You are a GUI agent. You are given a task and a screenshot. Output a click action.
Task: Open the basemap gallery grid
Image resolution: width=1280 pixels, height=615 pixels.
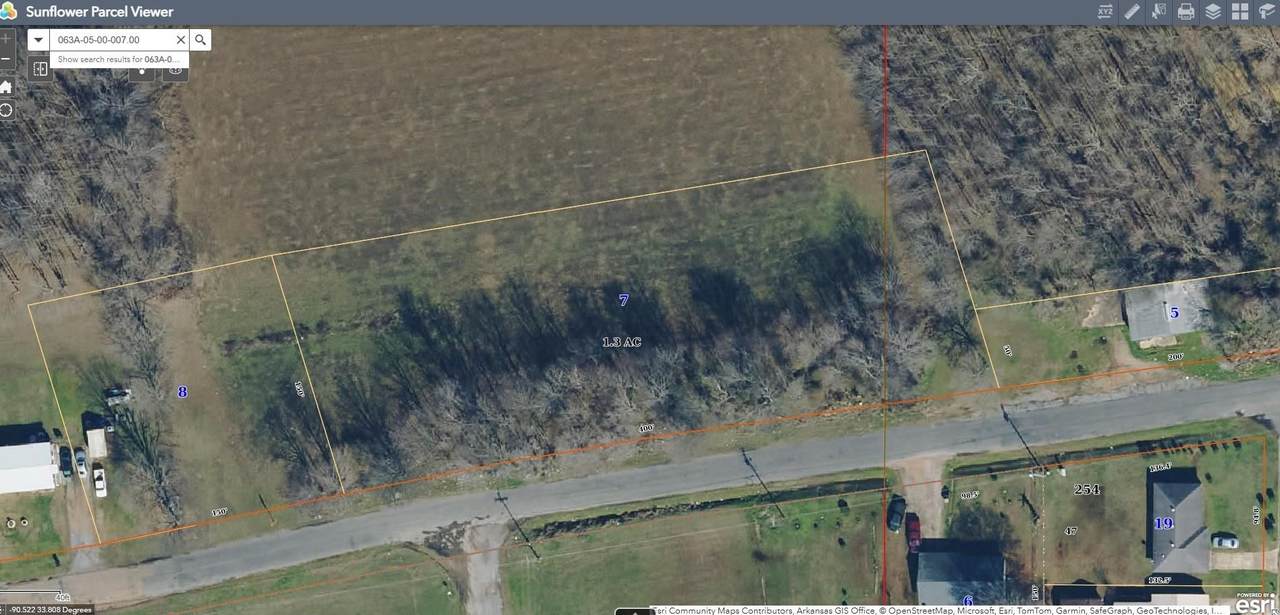point(1240,12)
